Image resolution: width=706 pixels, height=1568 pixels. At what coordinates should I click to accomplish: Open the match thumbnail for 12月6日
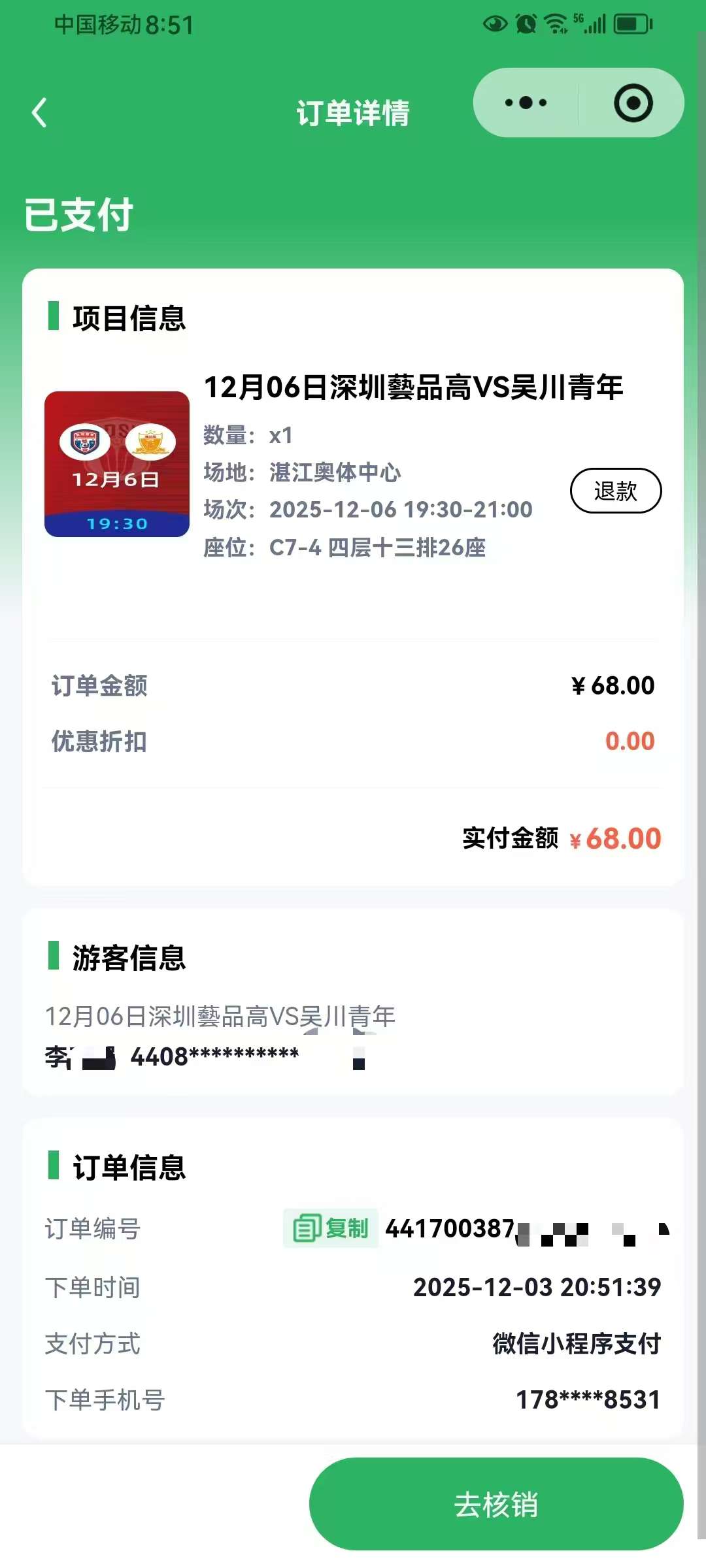117,464
